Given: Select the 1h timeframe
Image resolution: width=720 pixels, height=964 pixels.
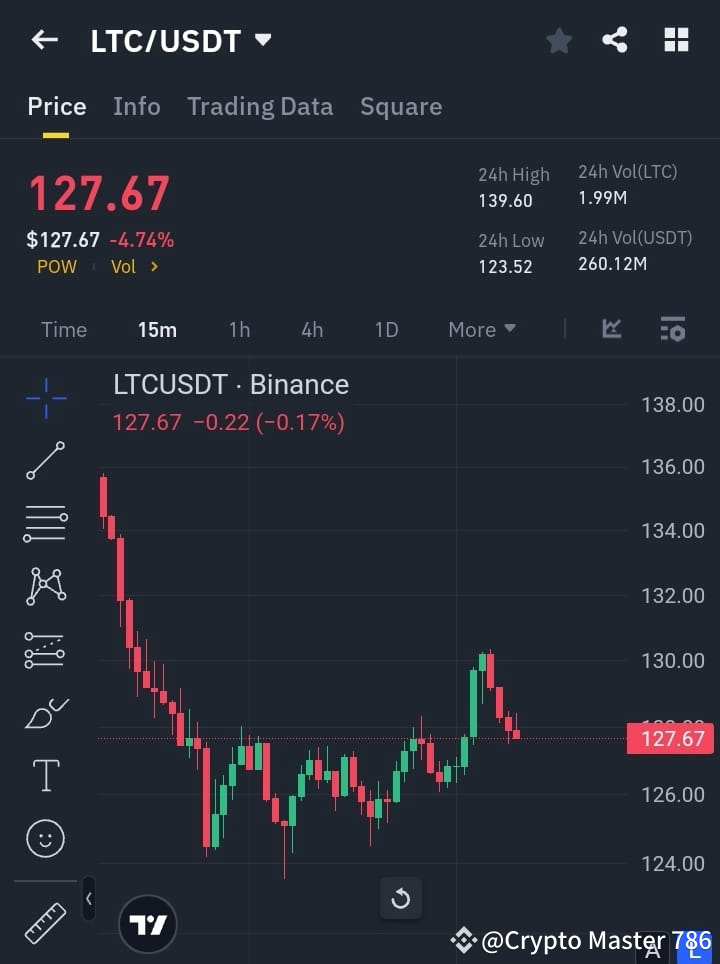Looking at the screenshot, I should coord(239,329).
